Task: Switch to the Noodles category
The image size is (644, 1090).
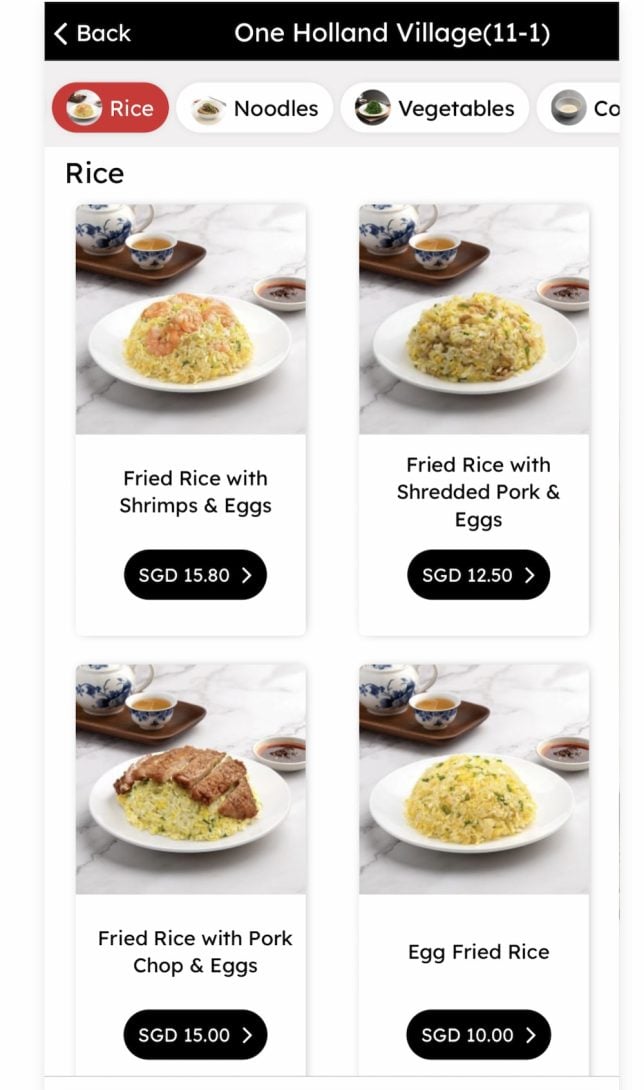Action: 255,108
